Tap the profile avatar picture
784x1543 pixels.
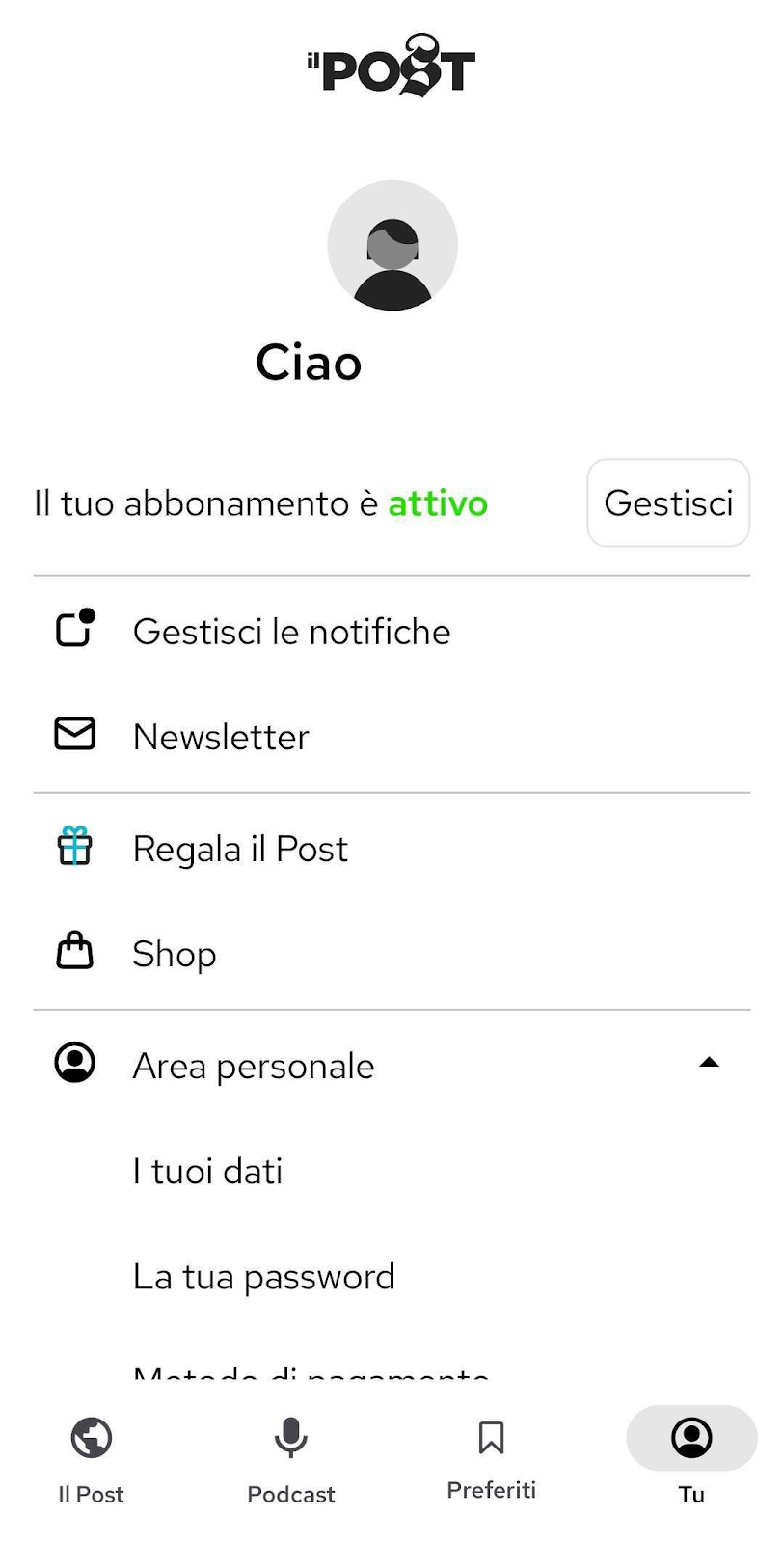coord(392,245)
